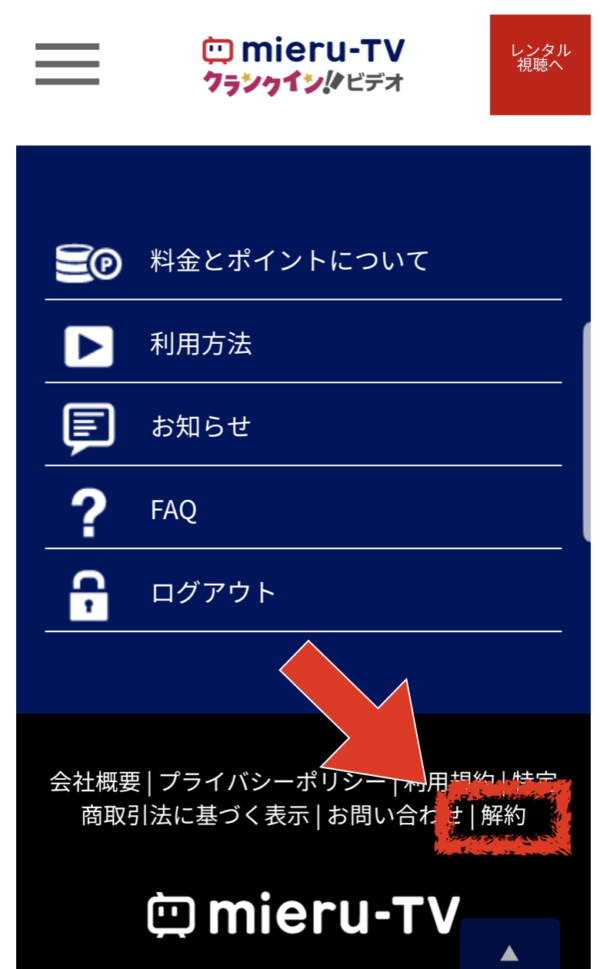600x969 pixels.
Task: Open the 利用方法 row
Action: [x=303, y=343]
